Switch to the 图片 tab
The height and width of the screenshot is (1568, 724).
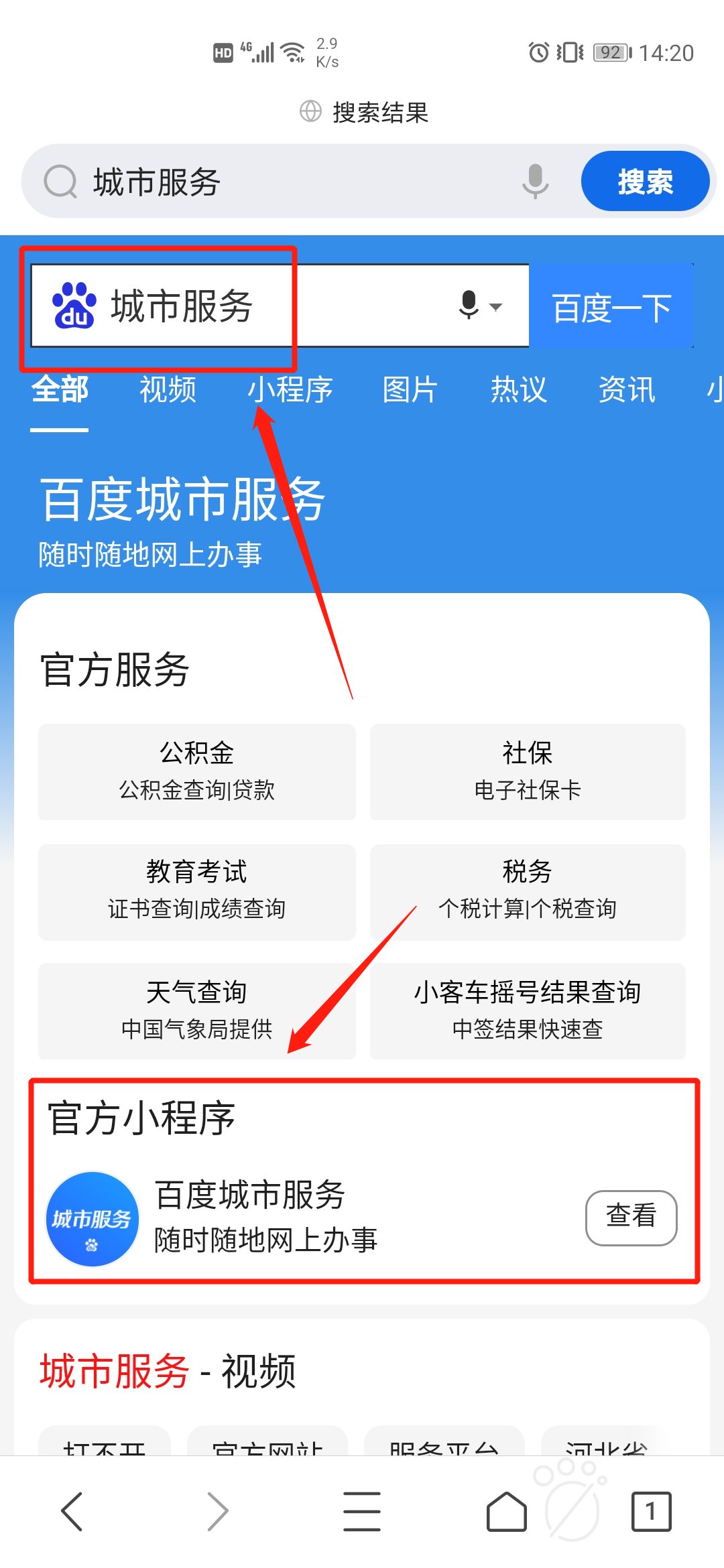(x=410, y=390)
